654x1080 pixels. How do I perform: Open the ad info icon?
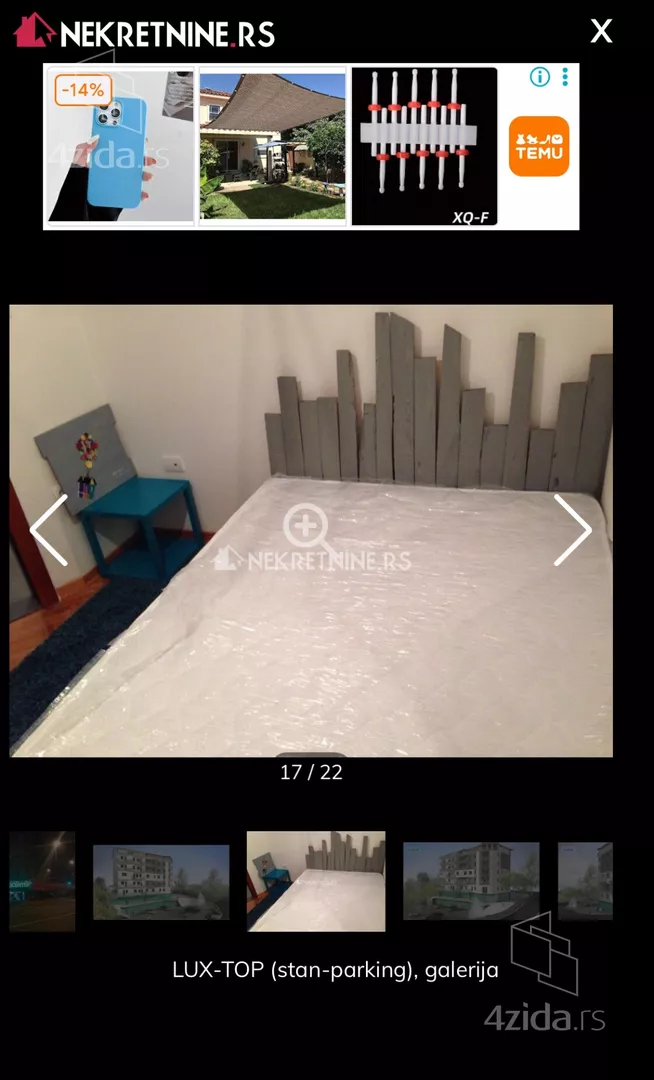pyautogui.click(x=540, y=77)
